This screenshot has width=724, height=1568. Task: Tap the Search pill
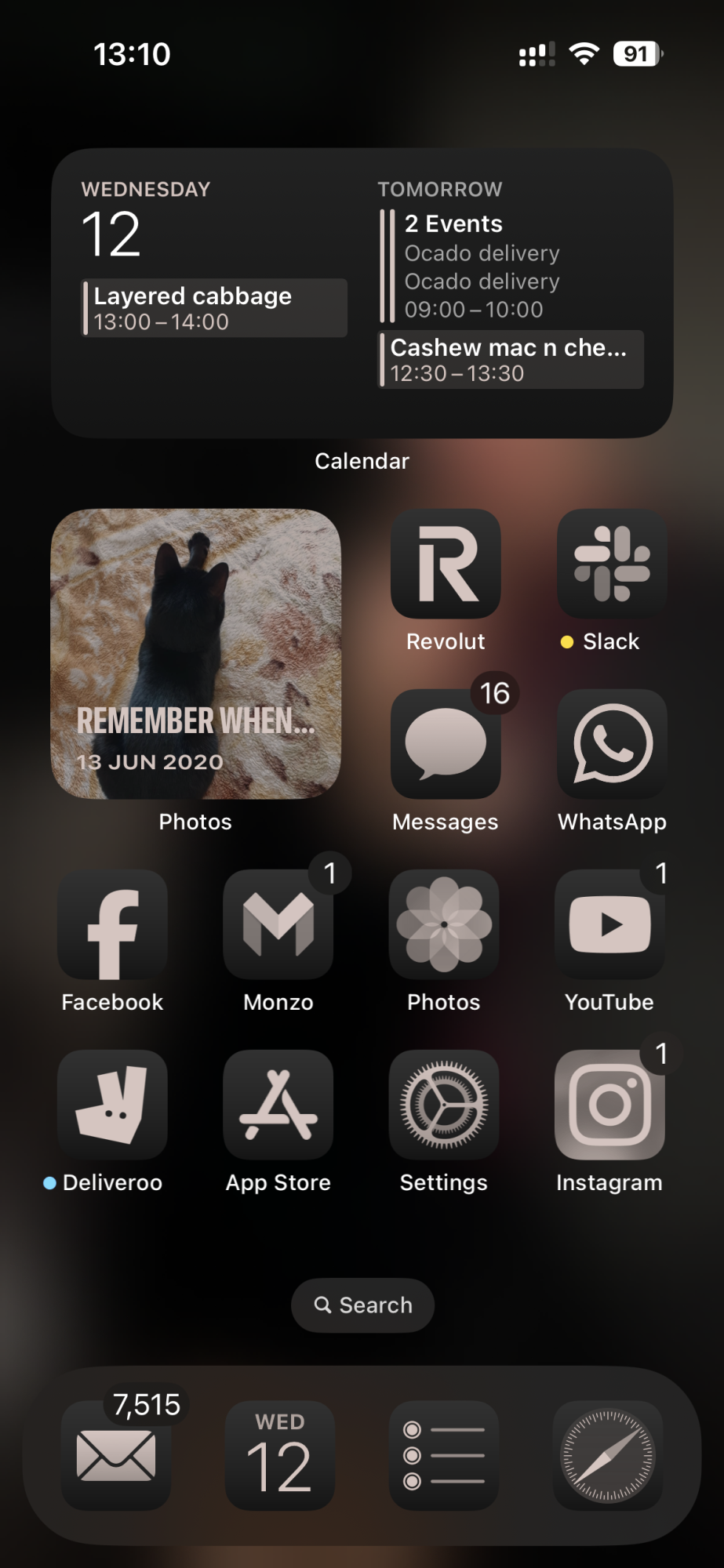(x=362, y=1305)
